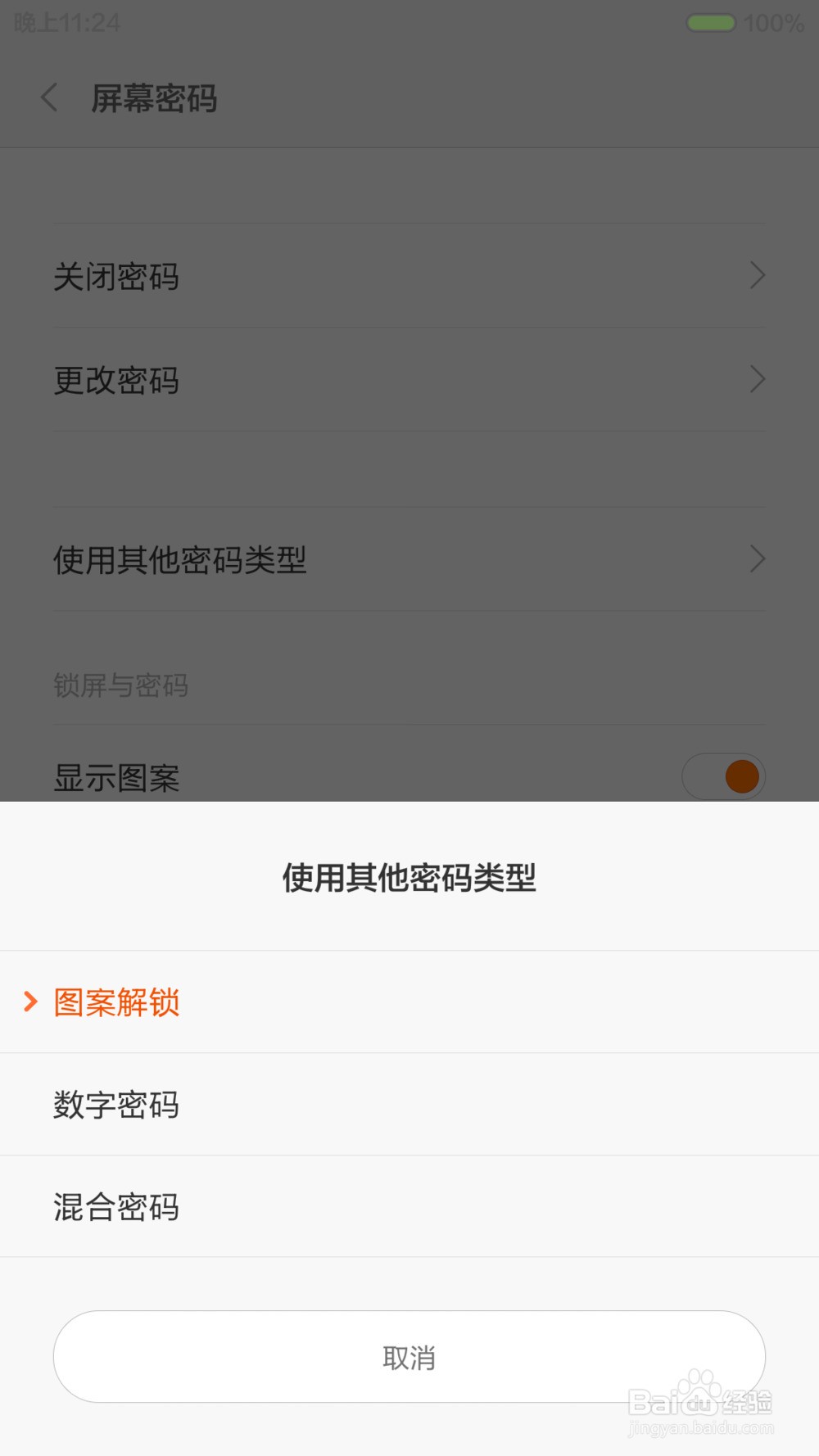819x1456 pixels.
Task: Click the orange arrow beside 图案解锁
Action: [x=30, y=1002]
